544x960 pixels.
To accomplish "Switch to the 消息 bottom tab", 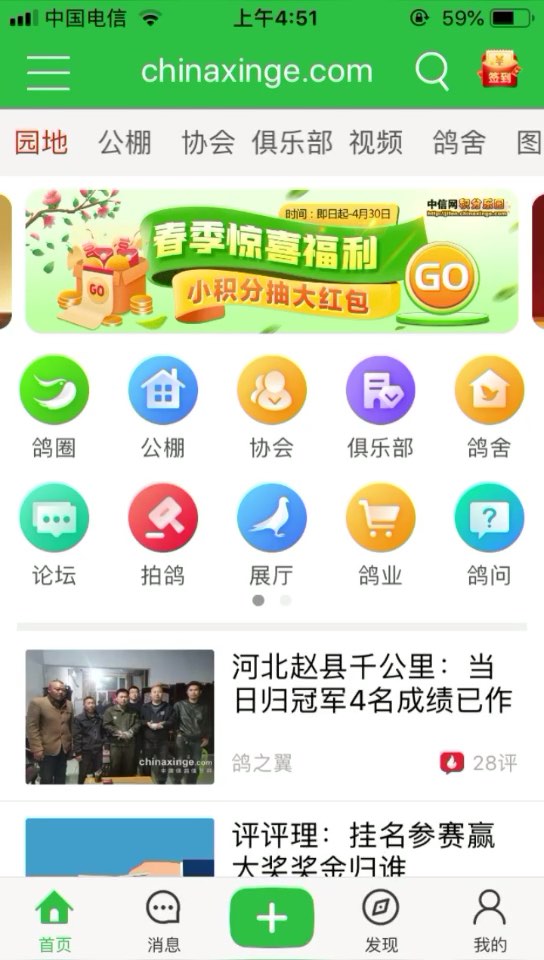I will tap(163, 922).
